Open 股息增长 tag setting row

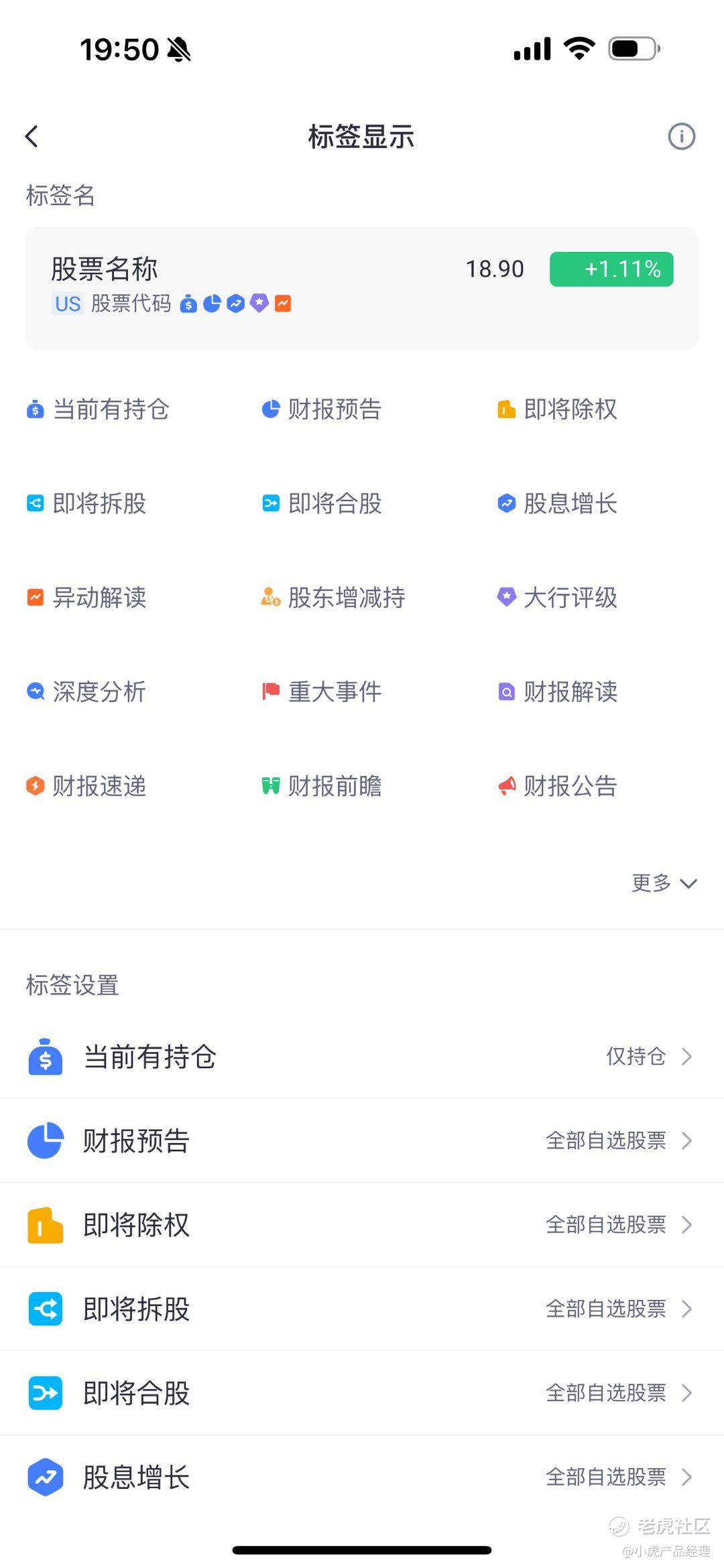(x=362, y=1477)
